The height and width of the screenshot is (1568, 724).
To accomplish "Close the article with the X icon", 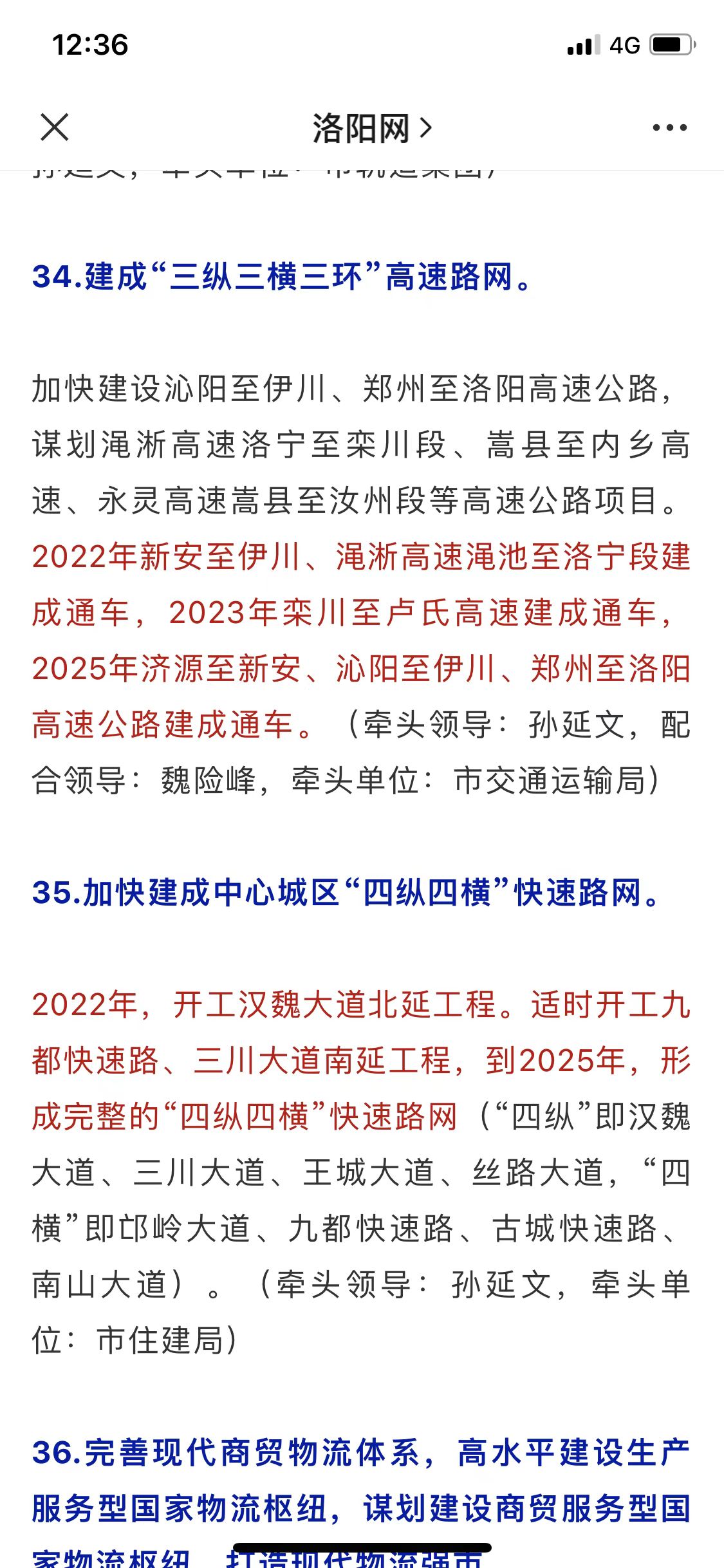I will [55, 127].
